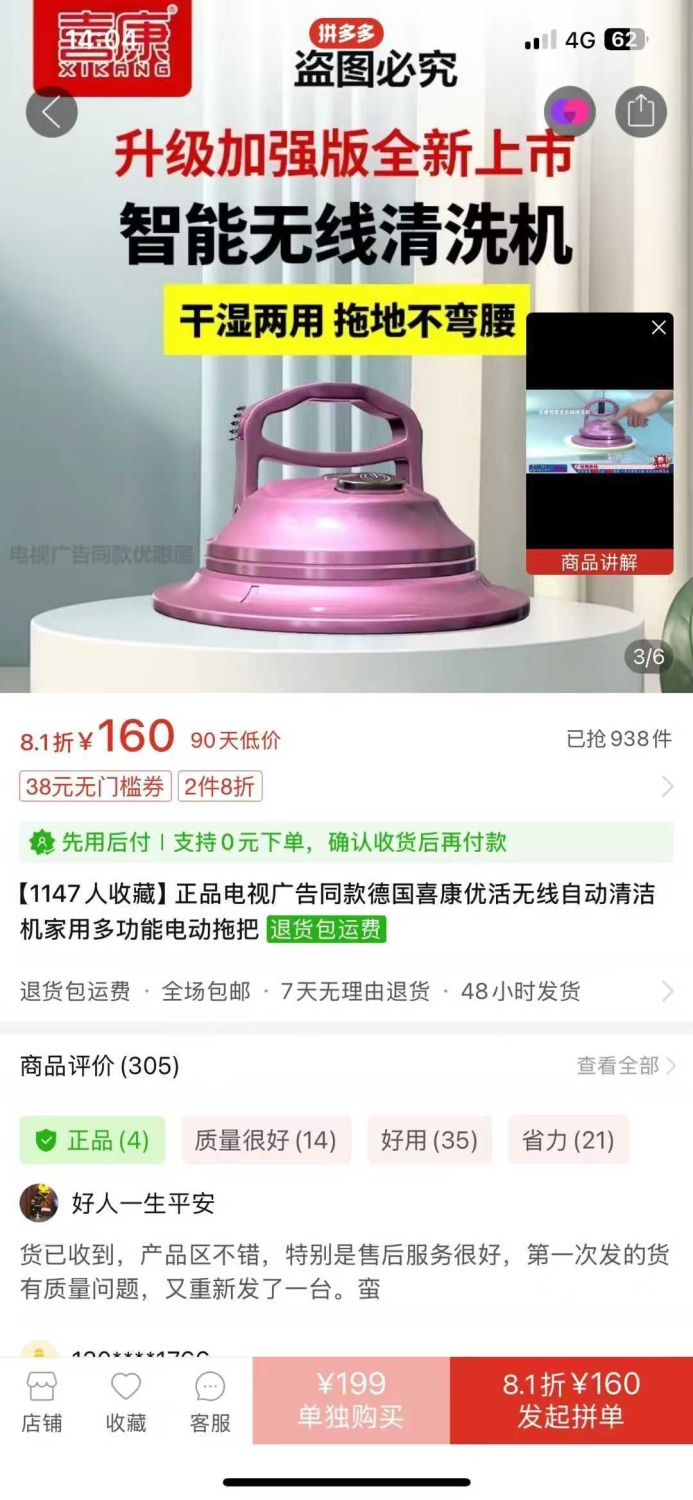Filter reviews by 质量很好 (14)
This screenshot has height=1500, width=693.
[266, 1140]
